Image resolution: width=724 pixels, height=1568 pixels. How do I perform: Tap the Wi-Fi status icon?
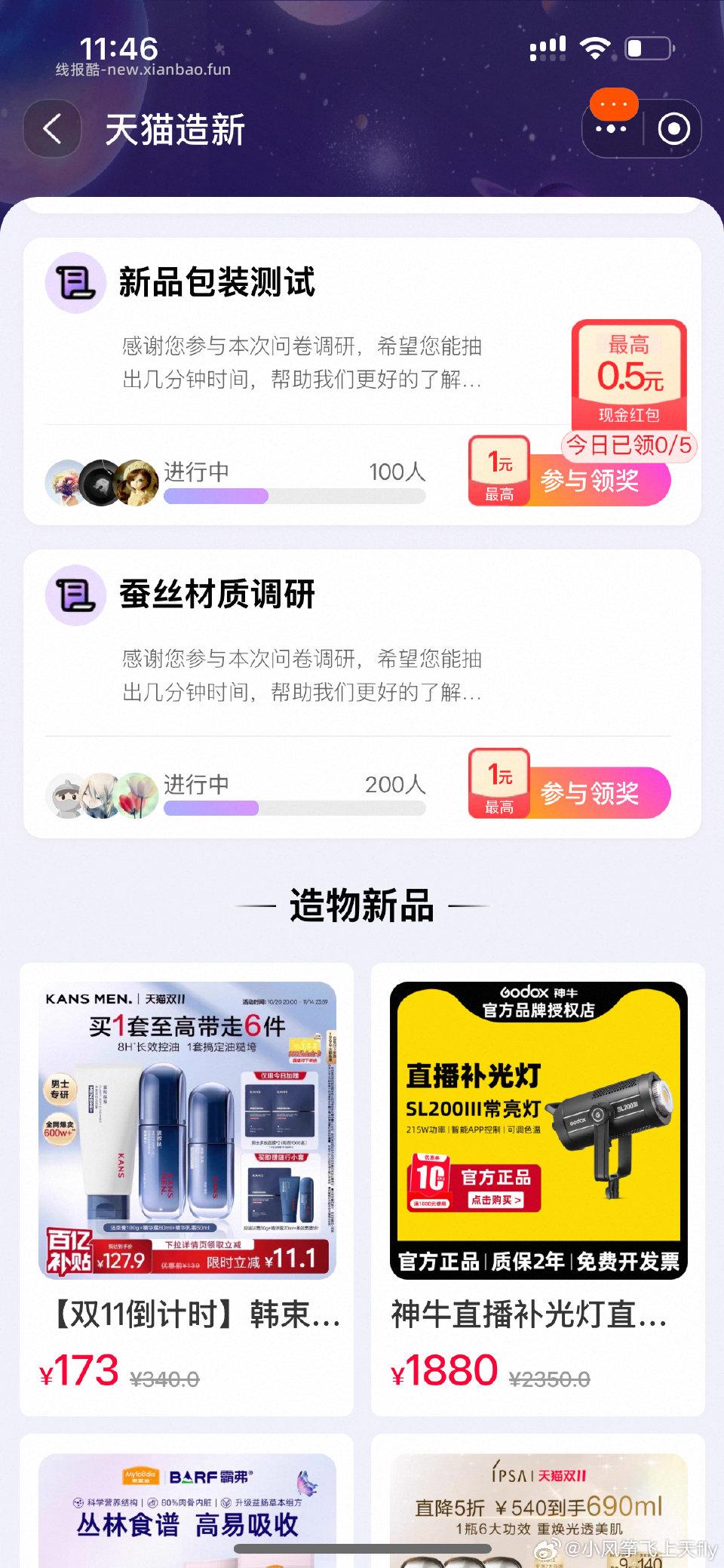(x=596, y=47)
